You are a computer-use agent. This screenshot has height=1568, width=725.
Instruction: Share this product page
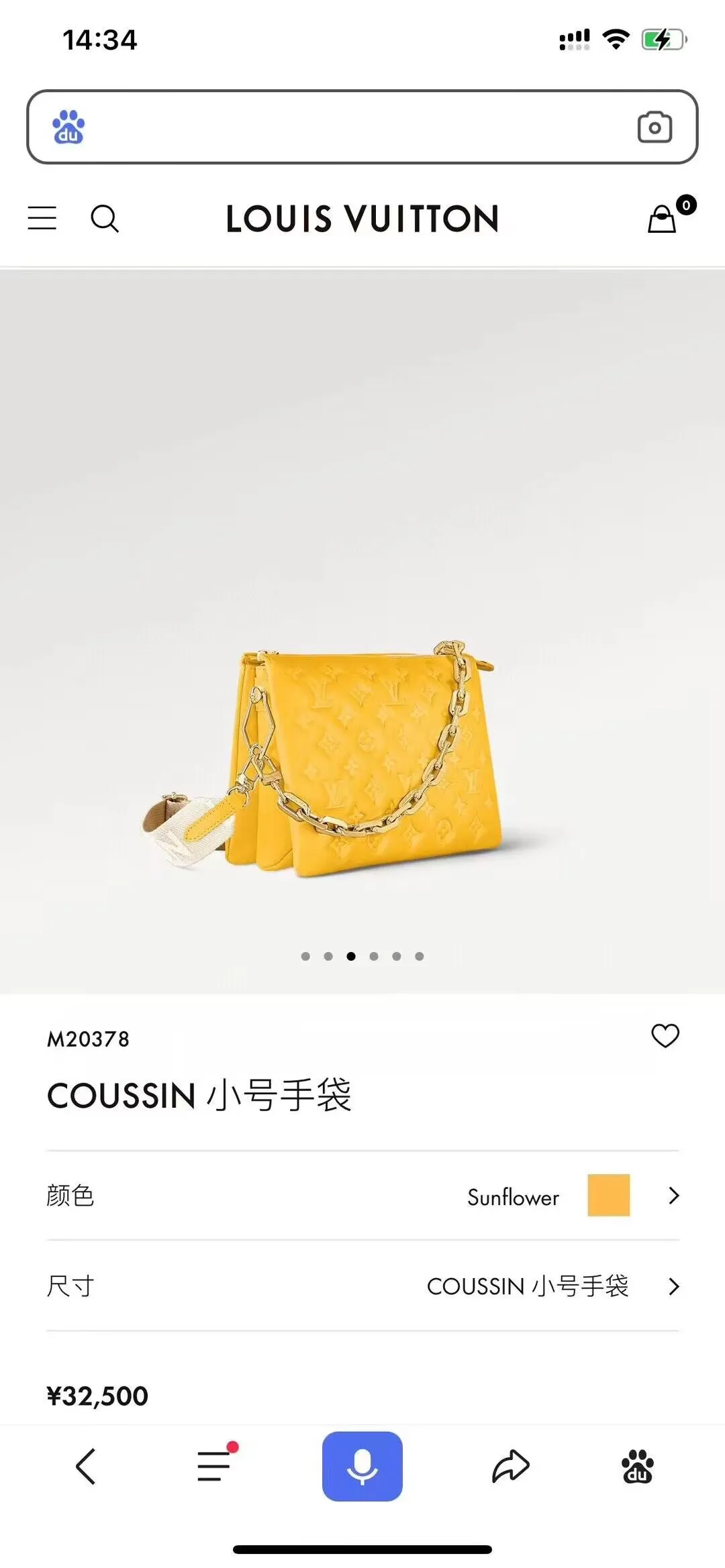click(511, 1466)
